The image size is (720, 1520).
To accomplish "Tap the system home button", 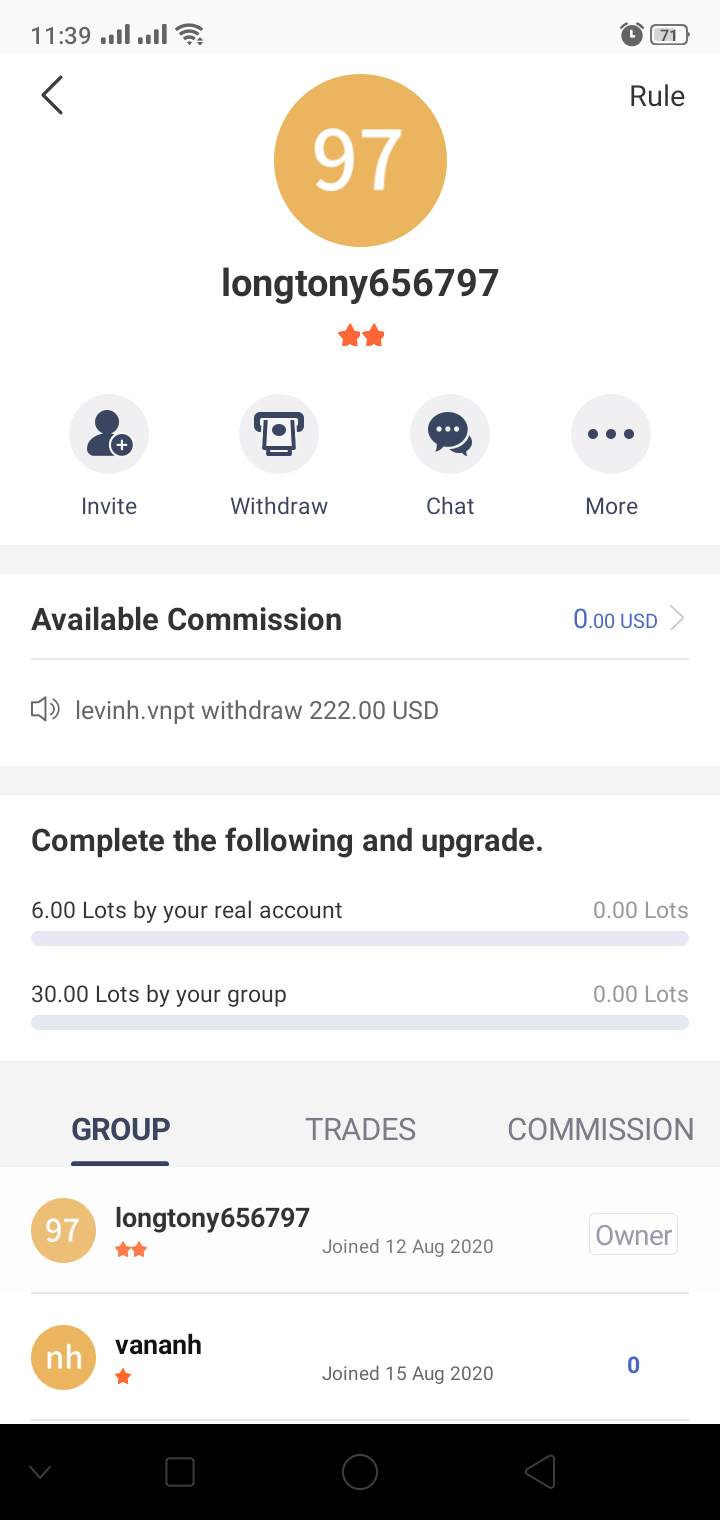I will (360, 1472).
